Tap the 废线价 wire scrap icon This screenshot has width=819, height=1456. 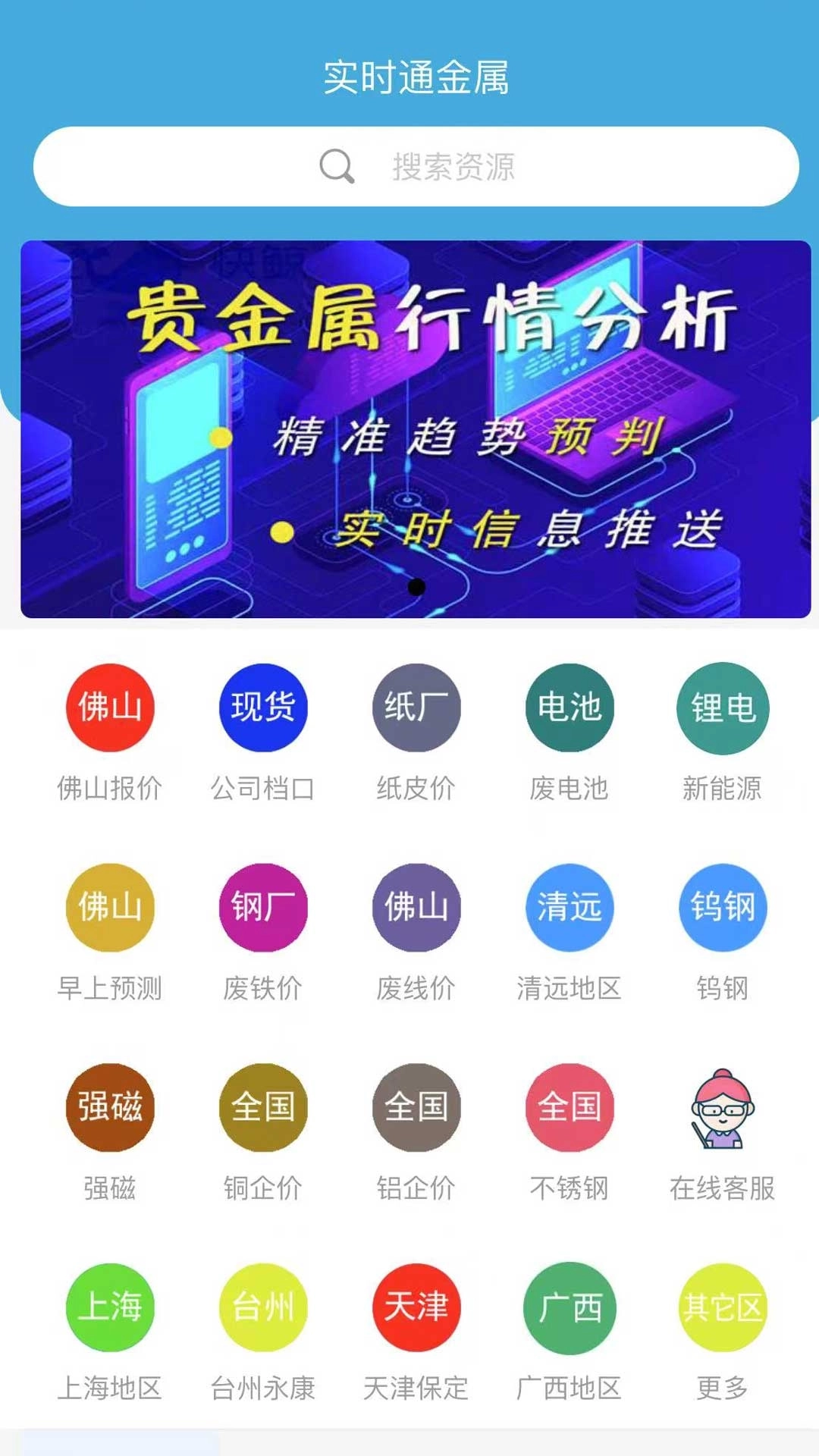pos(417,907)
